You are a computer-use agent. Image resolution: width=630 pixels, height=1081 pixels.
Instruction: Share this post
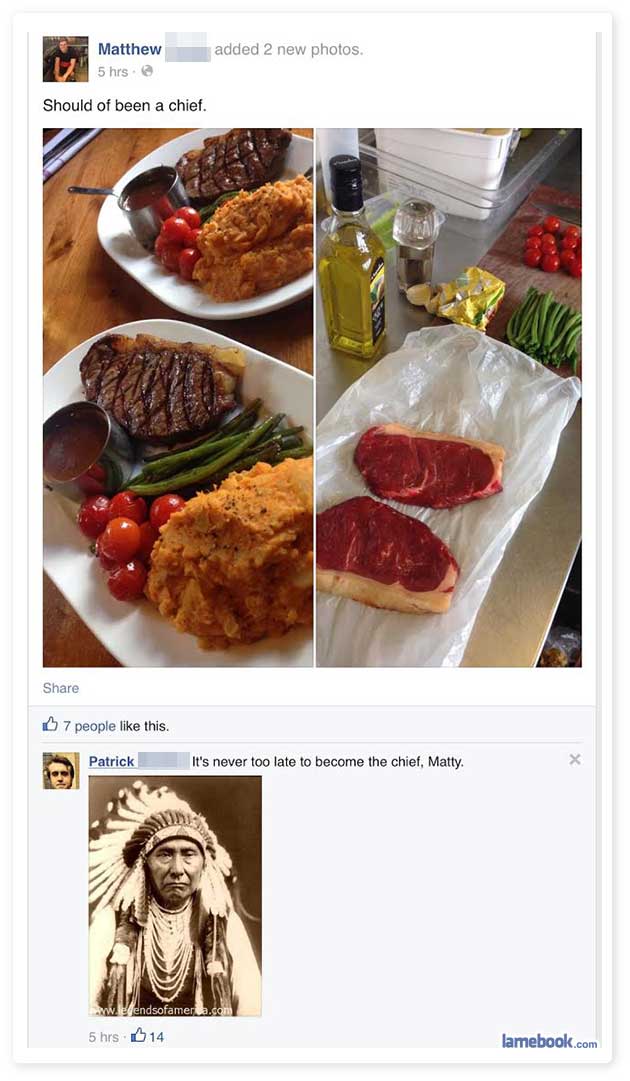pos(60,688)
